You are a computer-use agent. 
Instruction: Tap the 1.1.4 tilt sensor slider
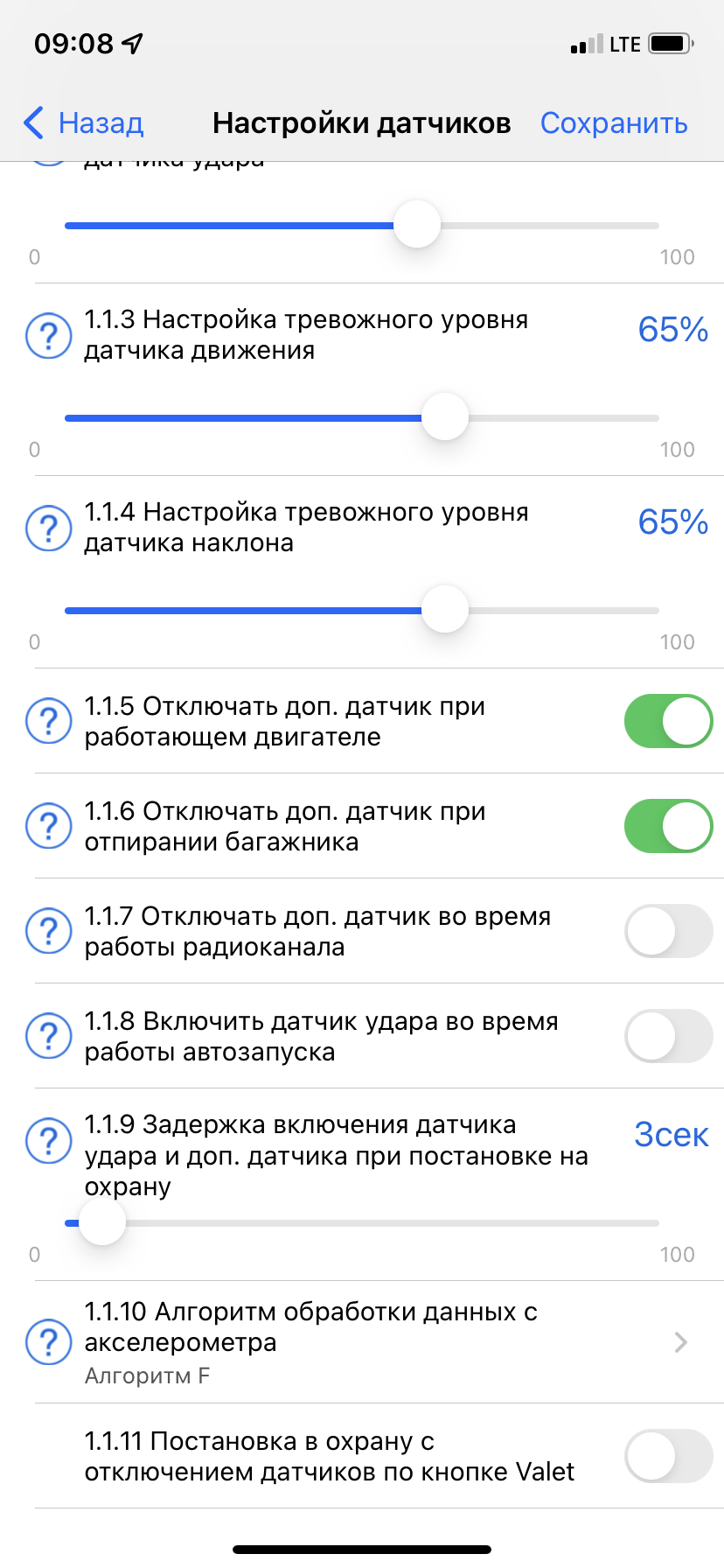[x=445, y=610]
